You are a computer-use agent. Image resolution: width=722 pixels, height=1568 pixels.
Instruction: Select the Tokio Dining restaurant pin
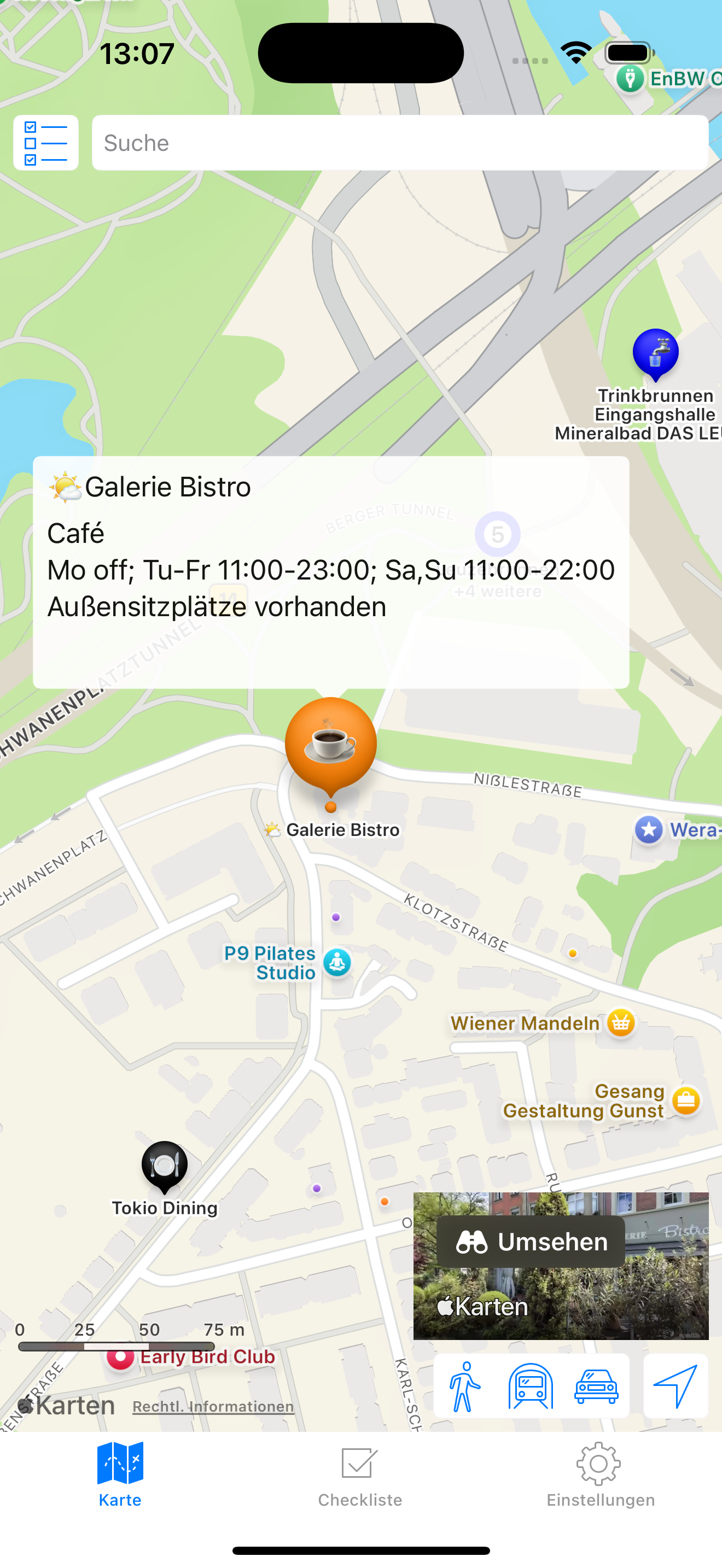(165, 1164)
